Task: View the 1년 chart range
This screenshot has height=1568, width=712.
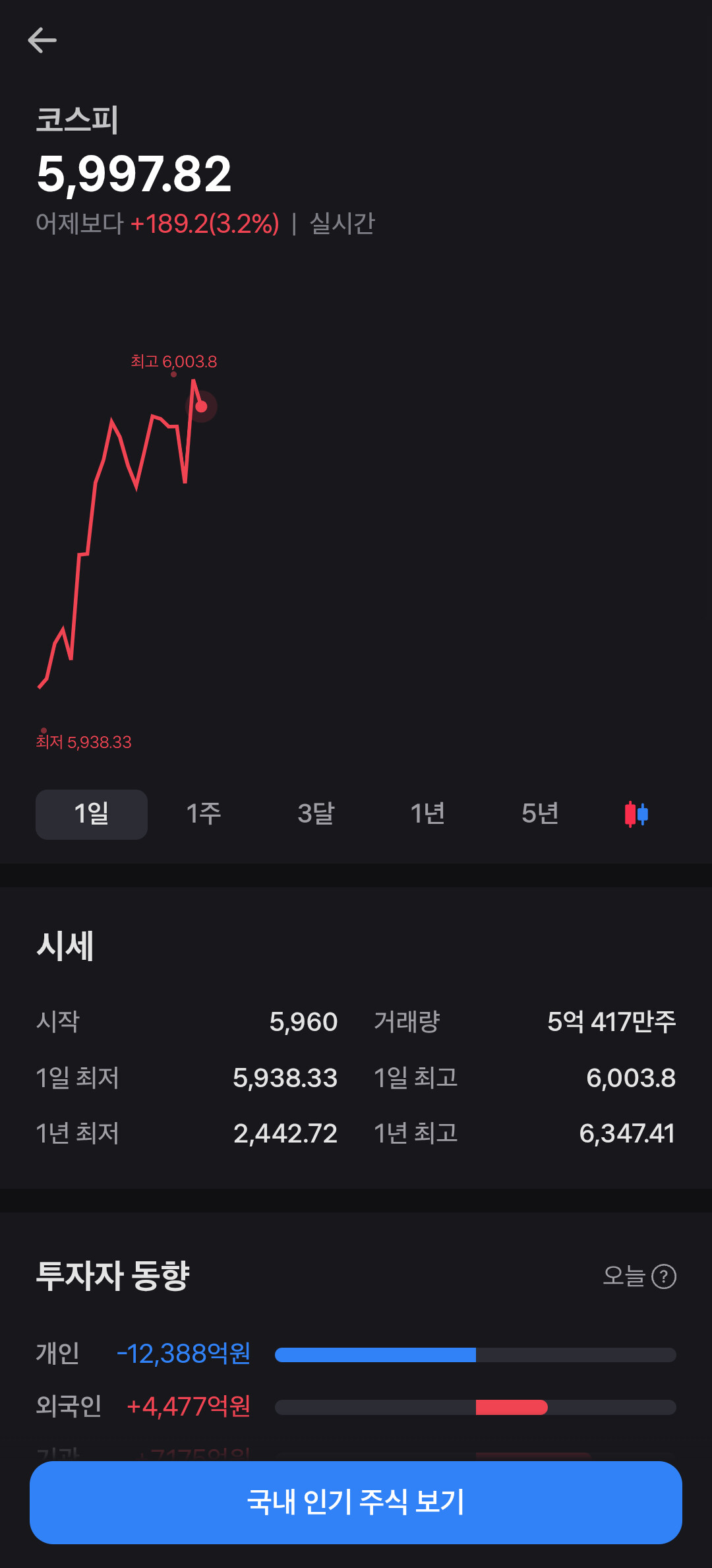Action: [x=428, y=814]
